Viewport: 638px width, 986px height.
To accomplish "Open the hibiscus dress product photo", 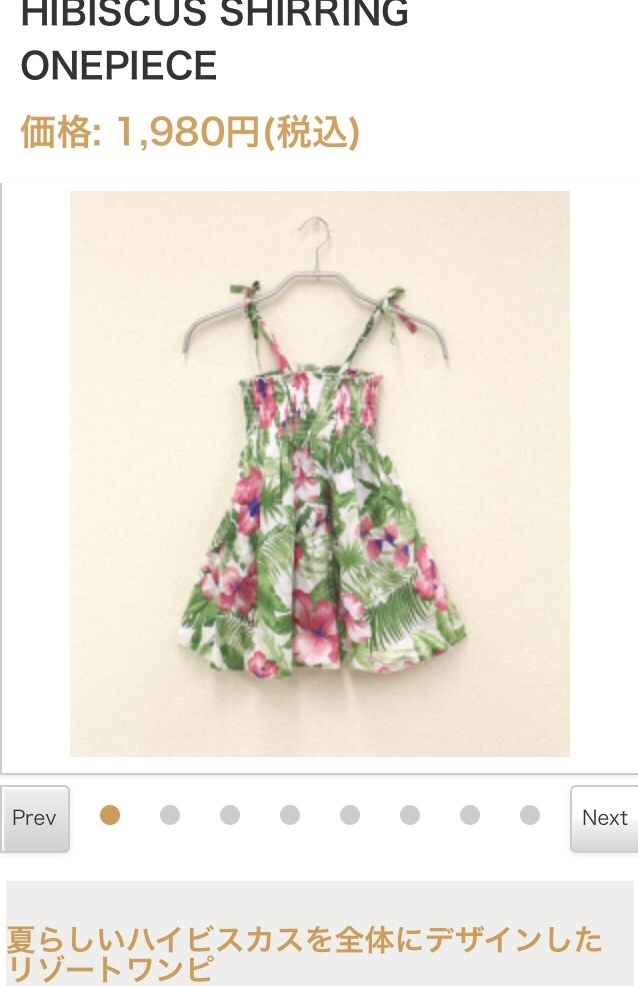I will [x=320, y=473].
